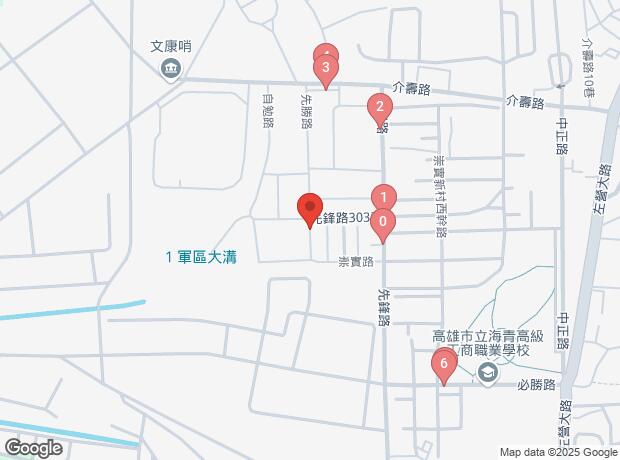Select map marker number 0
Image resolution: width=620 pixels, height=460 pixels.
click(x=383, y=223)
